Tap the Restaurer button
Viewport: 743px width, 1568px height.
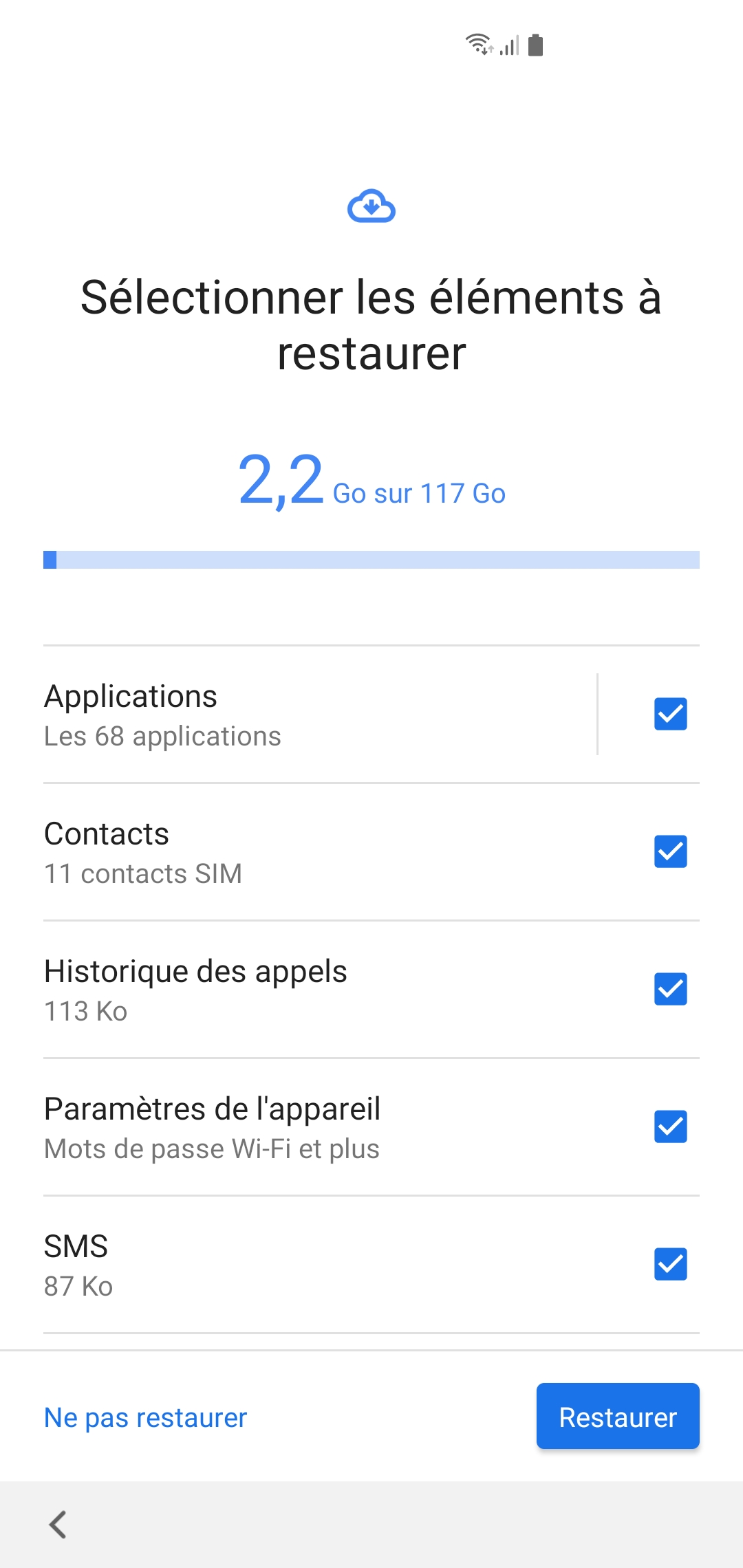tap(617, 1416)
